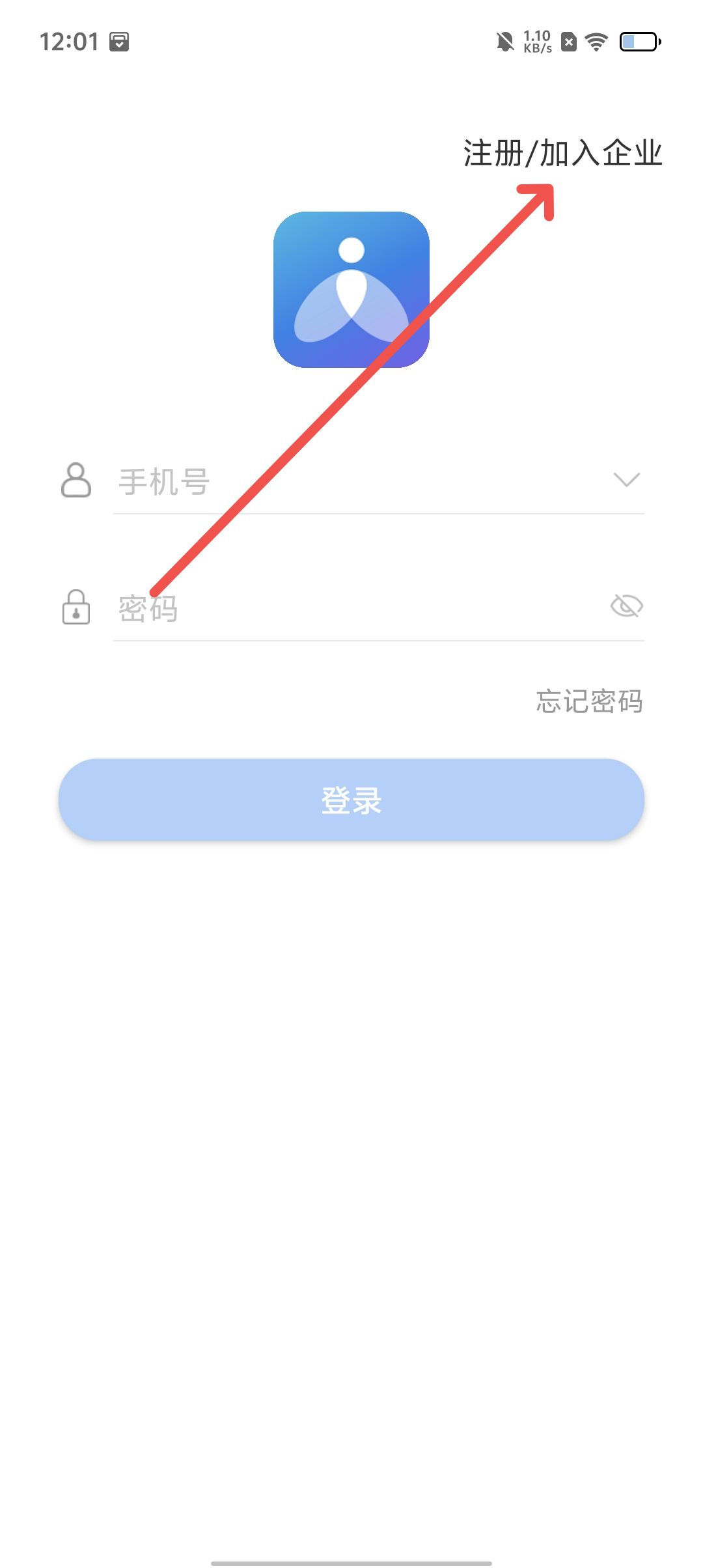The image size is (703, 1568).
Task: Tap the 密码 password field
Action: pos(351,608)
